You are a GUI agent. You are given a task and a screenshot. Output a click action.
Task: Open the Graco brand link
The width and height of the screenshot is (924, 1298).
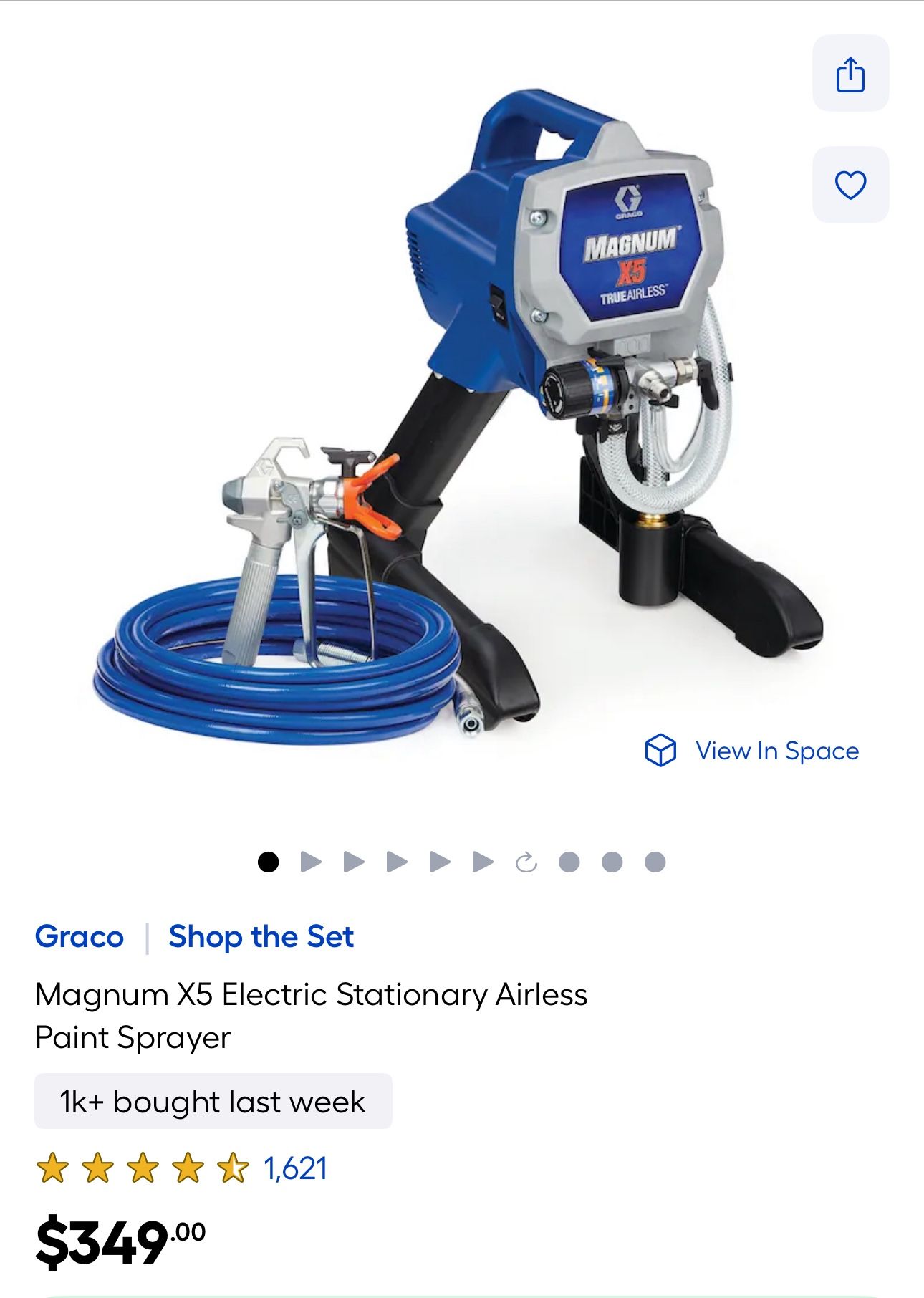80,936
